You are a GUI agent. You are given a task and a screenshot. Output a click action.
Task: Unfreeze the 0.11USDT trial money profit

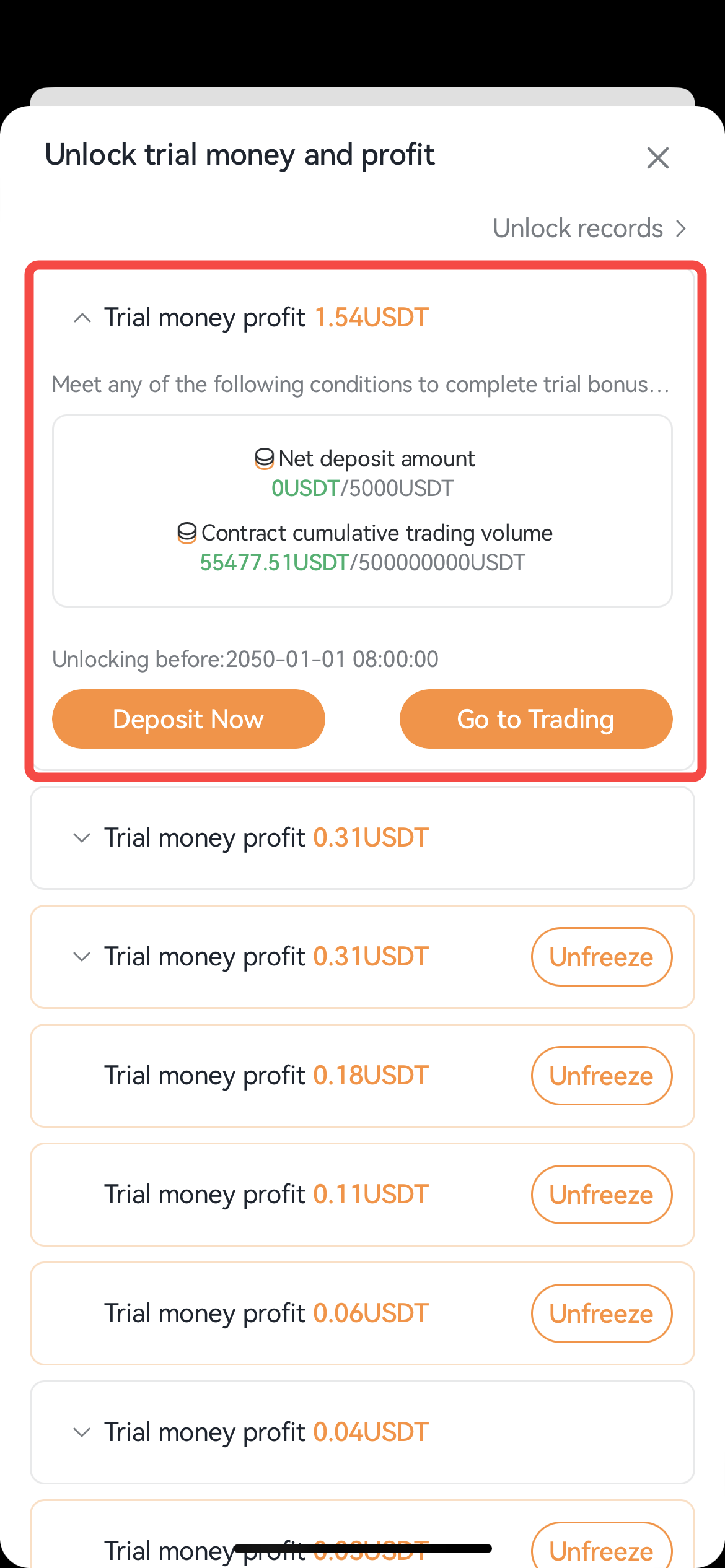click(601, 1195)
